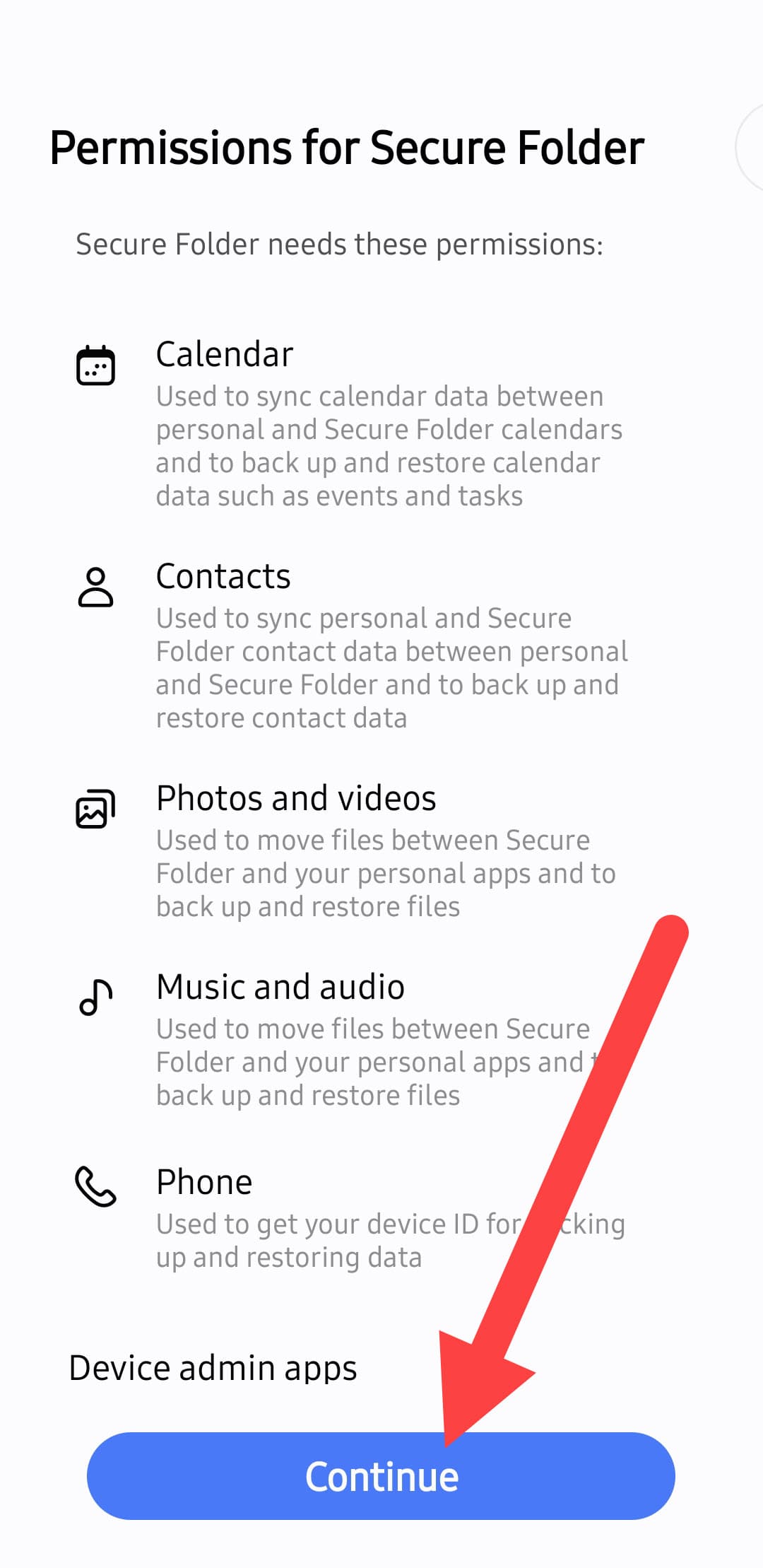Click the Music and audio heading
The width and height of the screenshot is (763, 1568).
[x=280, y=985]
